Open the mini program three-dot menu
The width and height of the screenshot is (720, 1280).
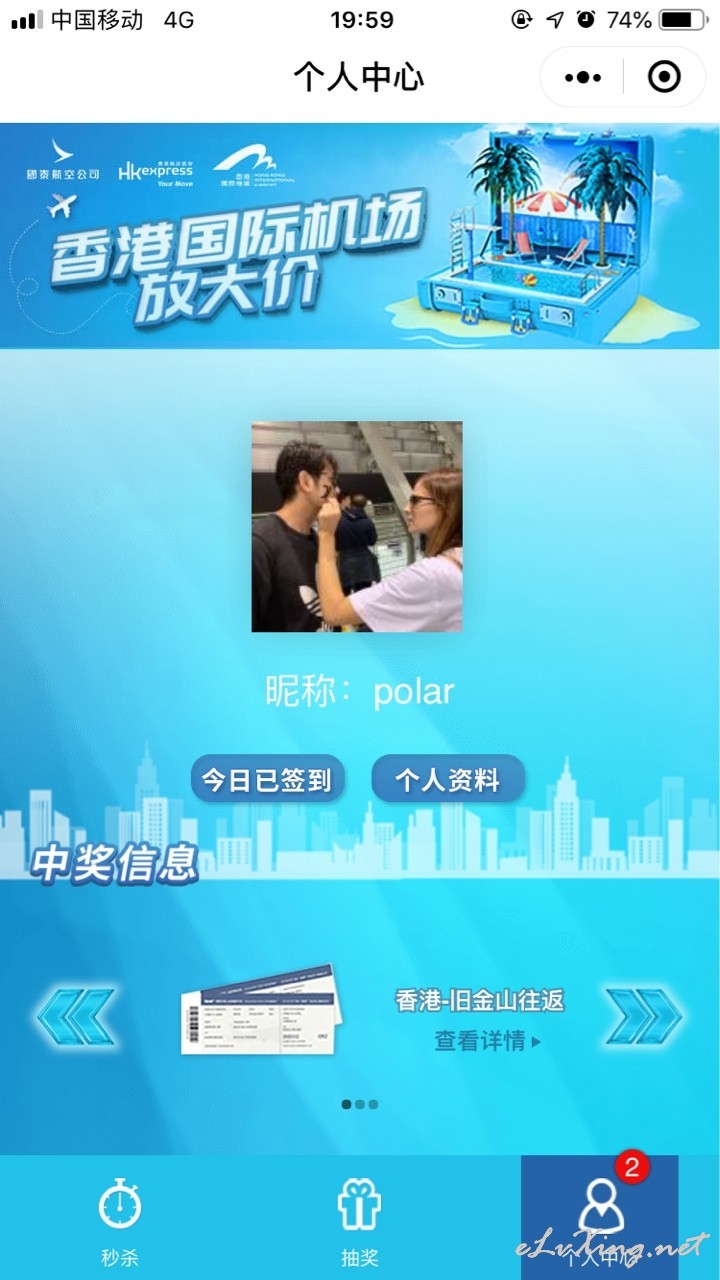coord(583,77)
